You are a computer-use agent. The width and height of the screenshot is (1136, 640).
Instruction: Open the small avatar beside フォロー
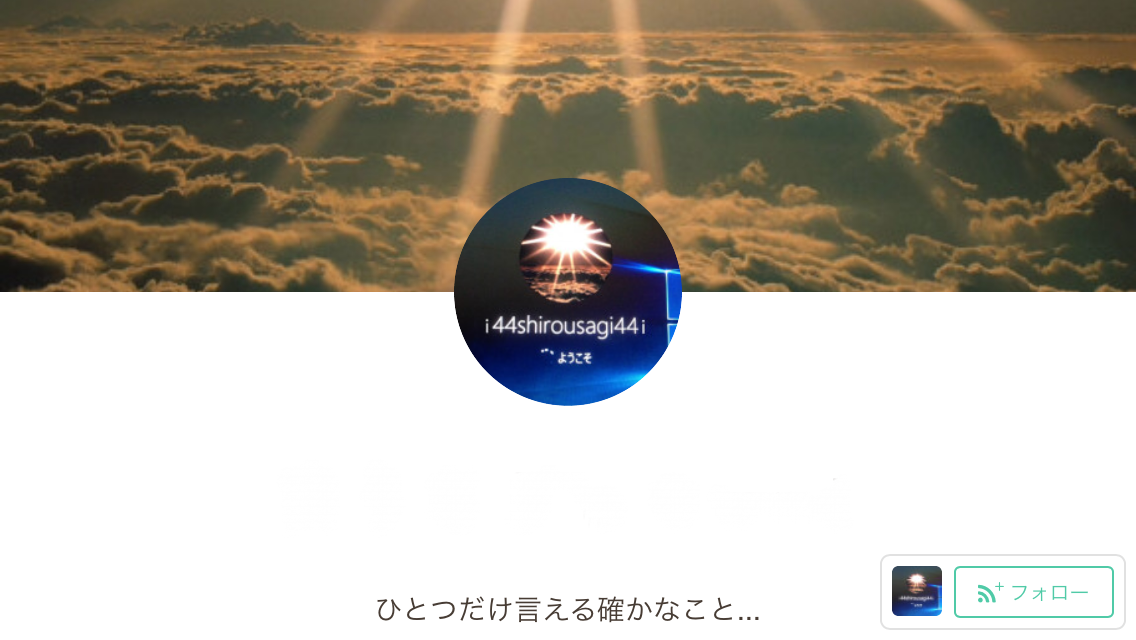[917, 591]
